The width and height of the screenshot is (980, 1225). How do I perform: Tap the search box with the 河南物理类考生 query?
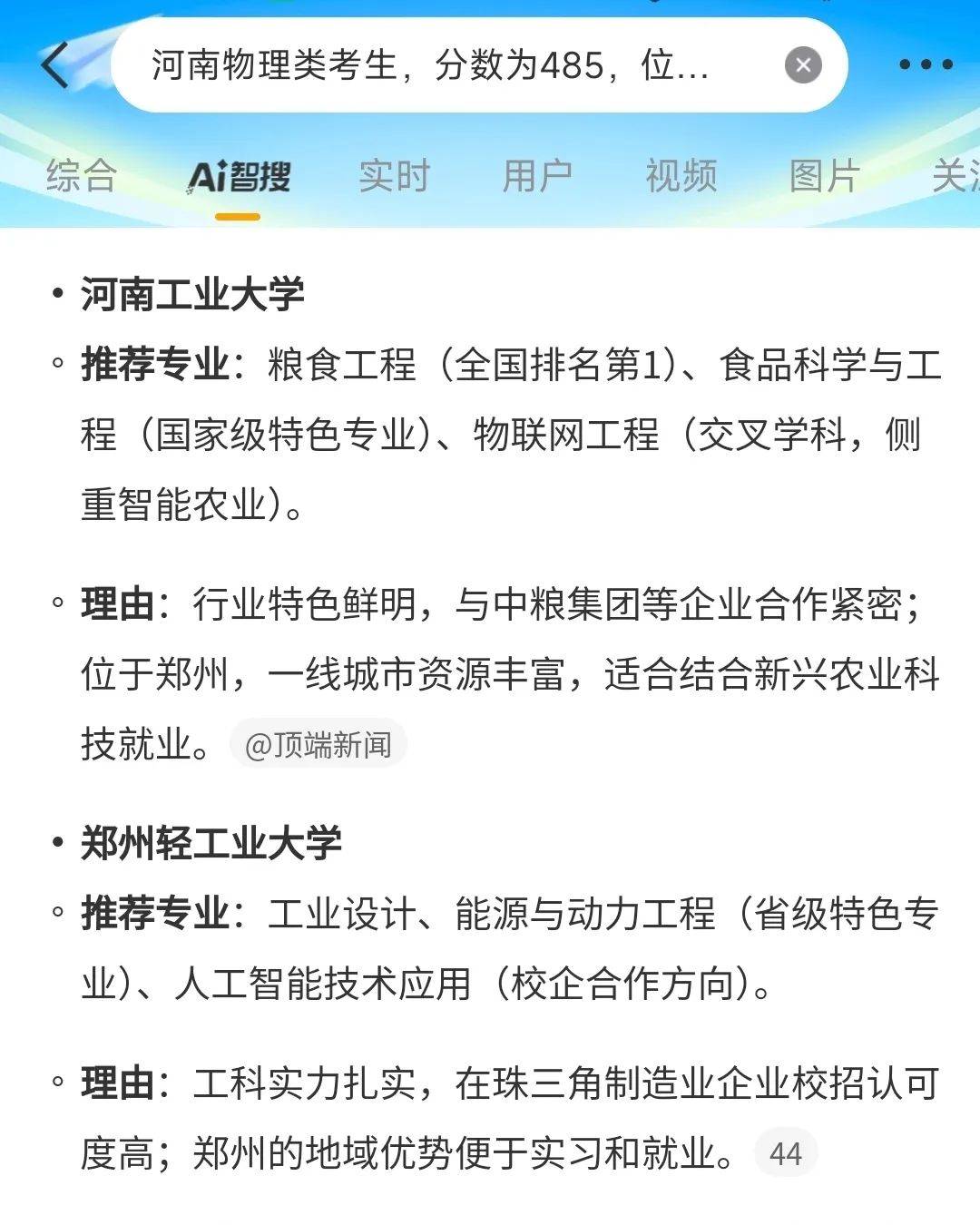(431, 65)
